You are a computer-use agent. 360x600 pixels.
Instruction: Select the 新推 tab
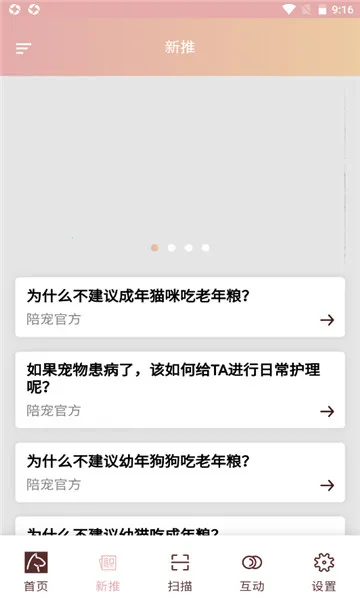point(108,572)
